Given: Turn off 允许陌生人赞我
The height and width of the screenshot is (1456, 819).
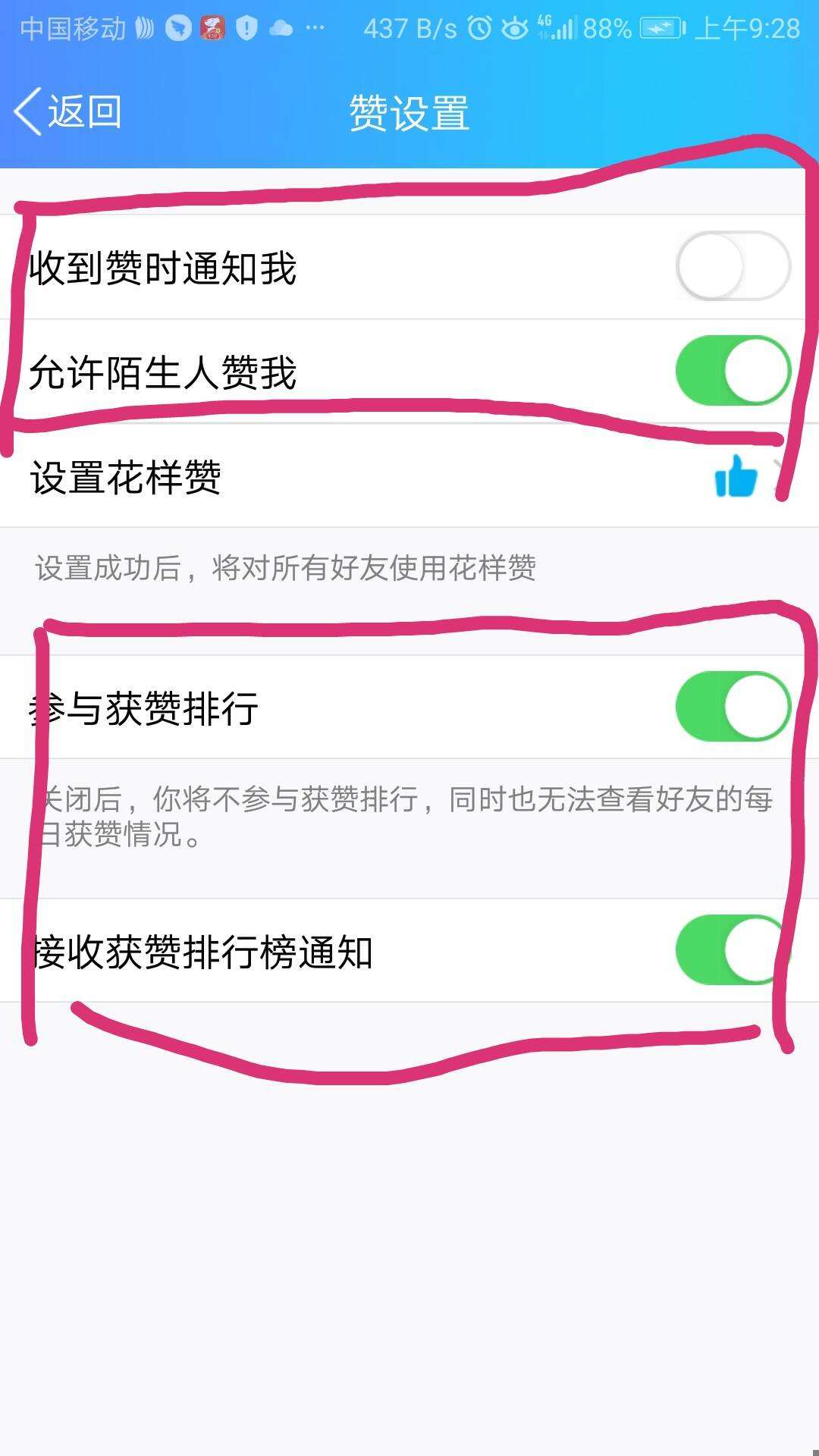Looking at the screenshot, I should click(x=733, y=371).
